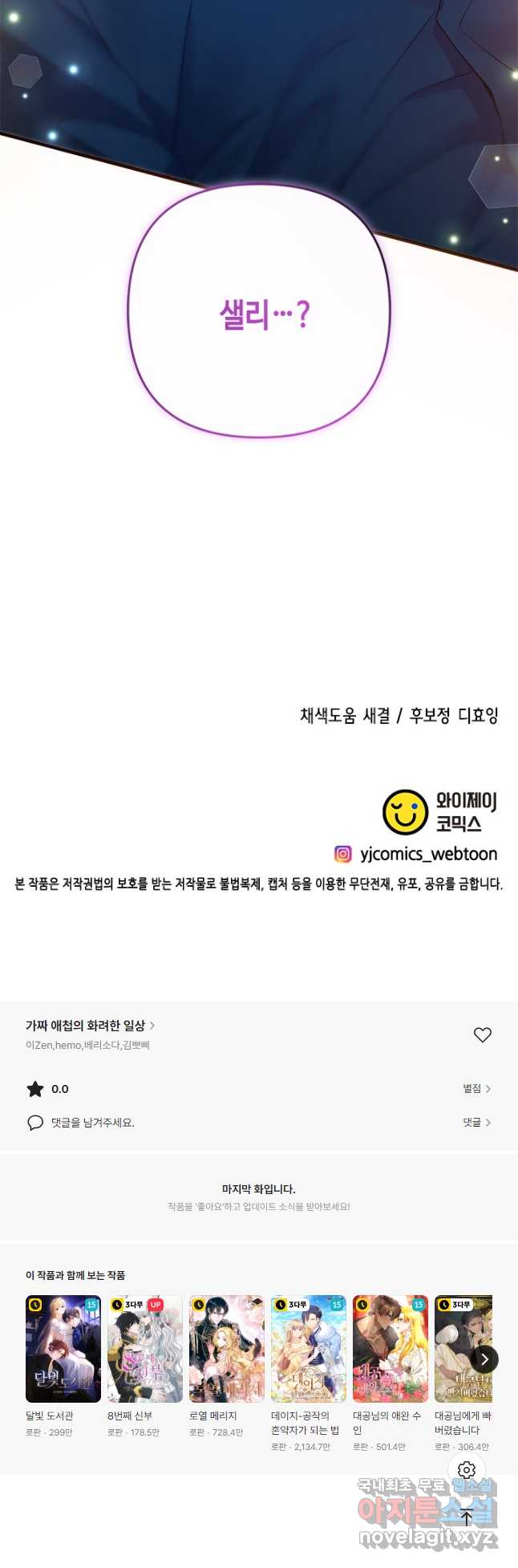Image resolution: width=518 pixels, height=1568 pixels.
Task: Open the 대공님에게 빠져 버렸습니다 card
Action: [461, 1349]
